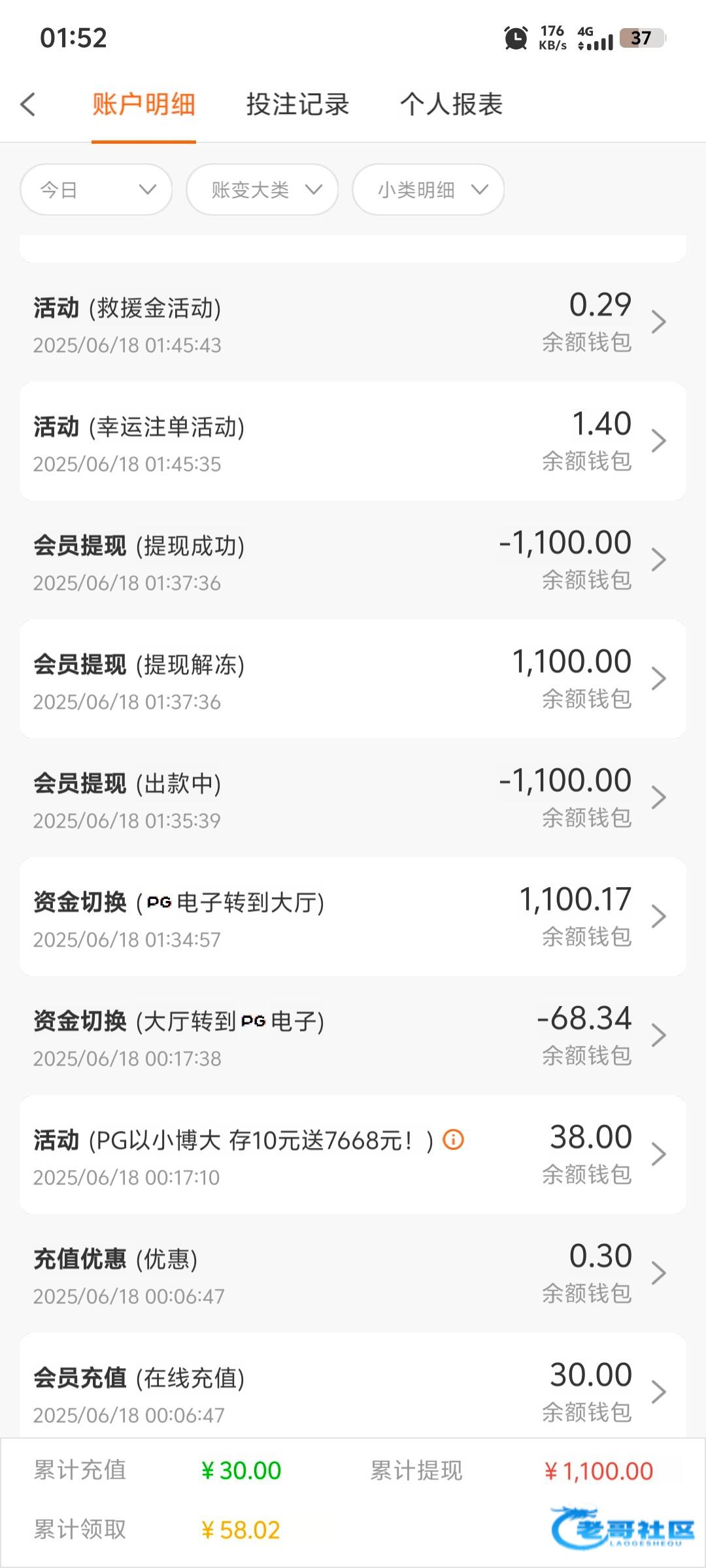Viewport: 706px width, 1568px height.
Task: Open the 大厅转到PG电子 transfer record
Action: click(353, 1036)
